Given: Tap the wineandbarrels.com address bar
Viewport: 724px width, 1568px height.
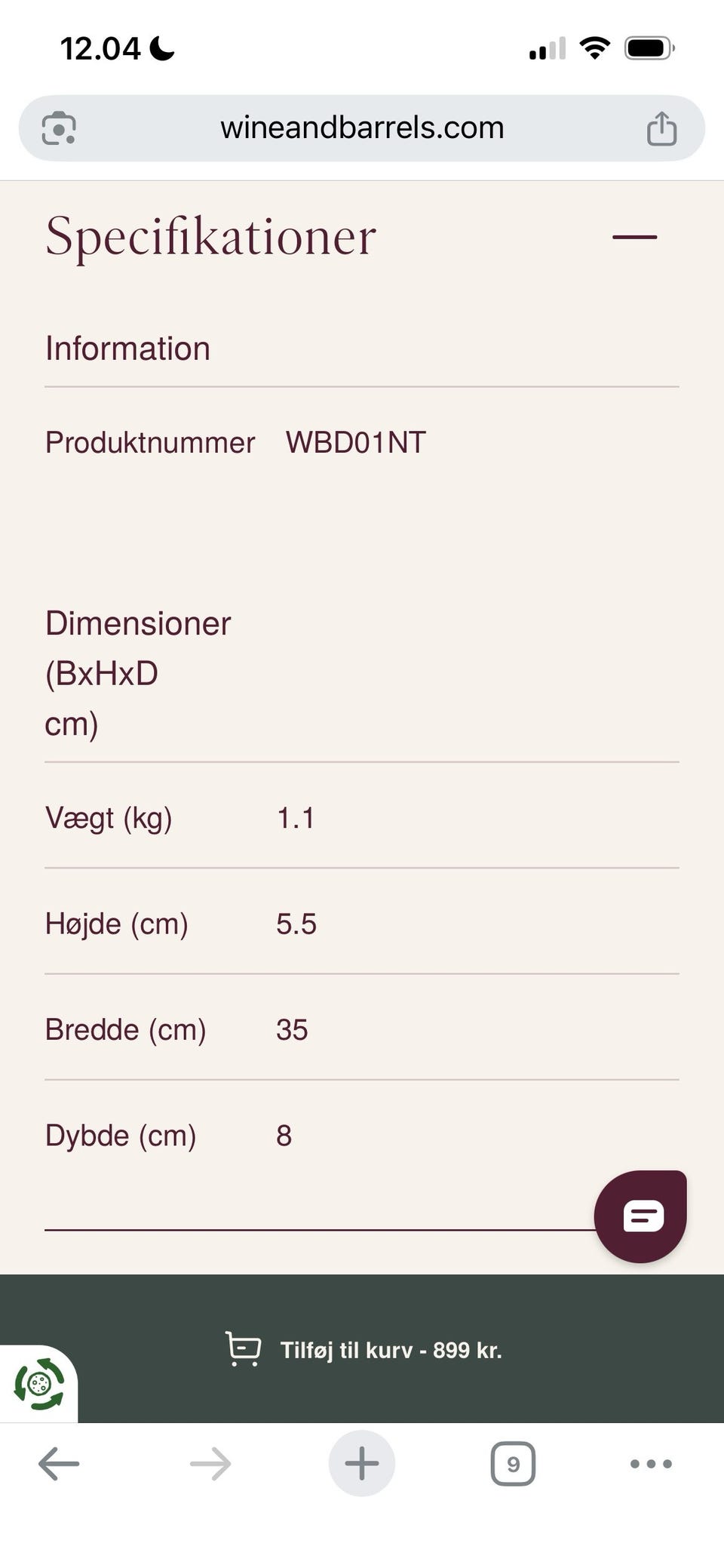Looking at the screenshot, I should pyautogui.click(x=362, y=128).
